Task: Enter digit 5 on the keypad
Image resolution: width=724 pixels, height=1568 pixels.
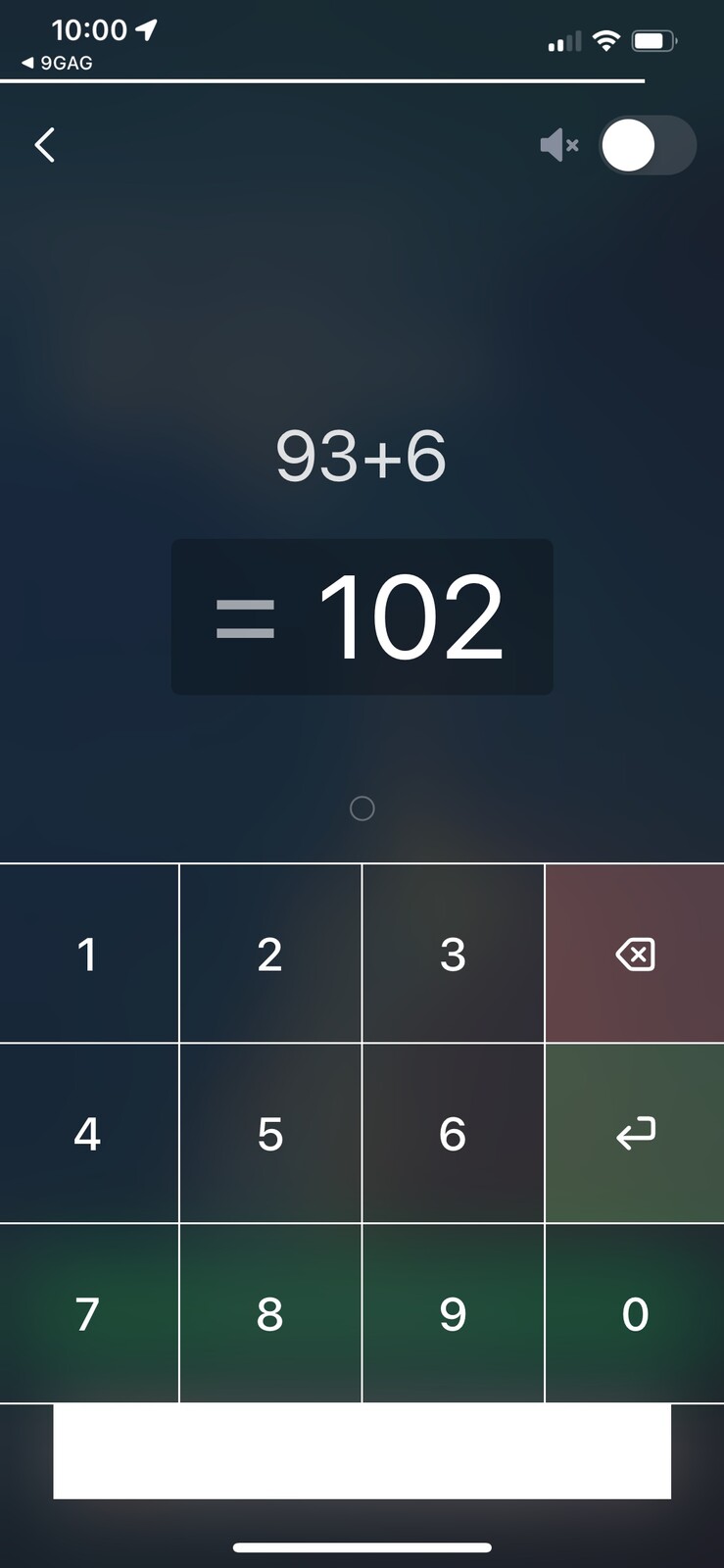Action: (x=270, y=1133)
